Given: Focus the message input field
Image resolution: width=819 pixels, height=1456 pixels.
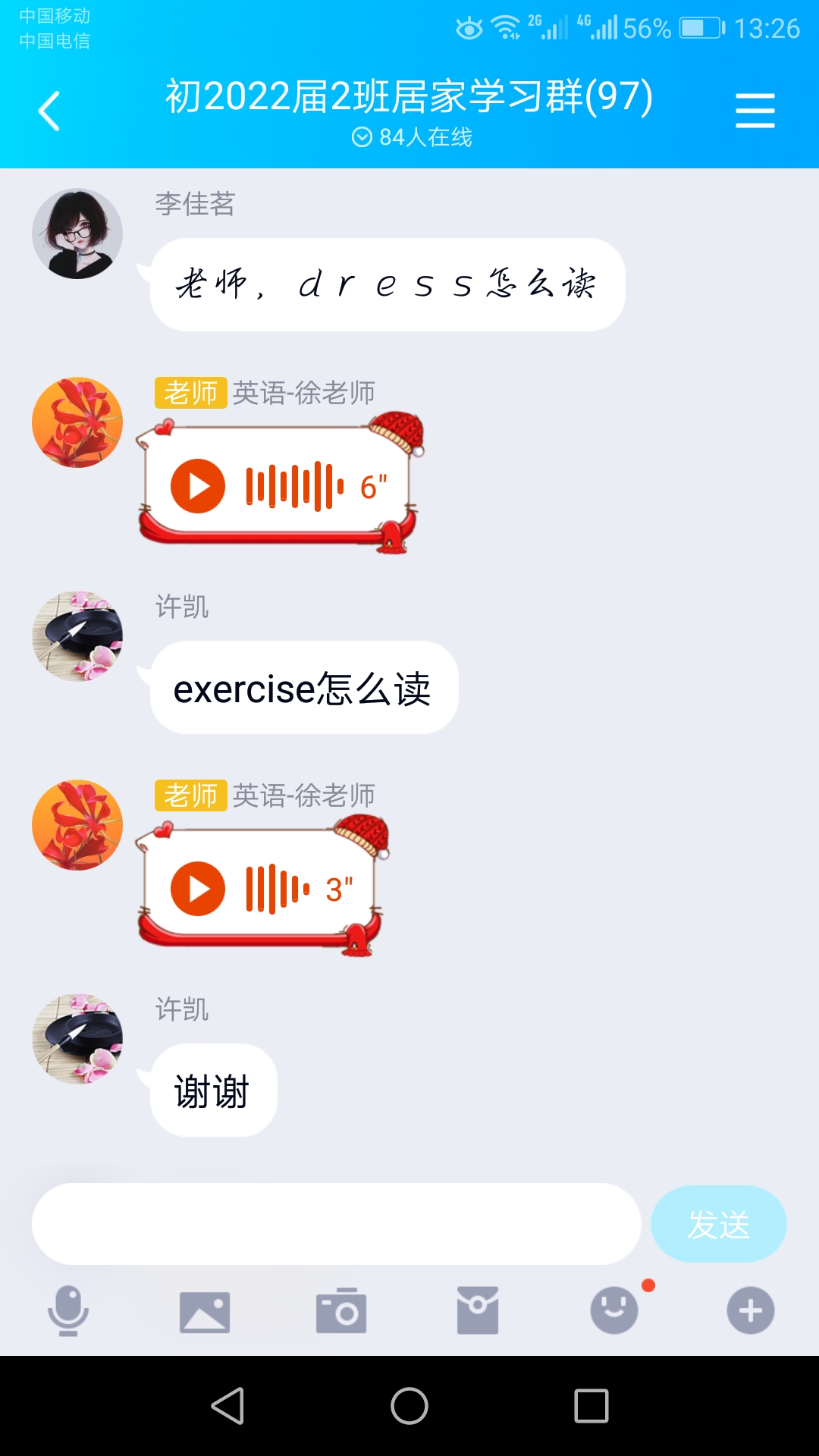Looking at the screenshot, I should click(x=336, y=1224).
